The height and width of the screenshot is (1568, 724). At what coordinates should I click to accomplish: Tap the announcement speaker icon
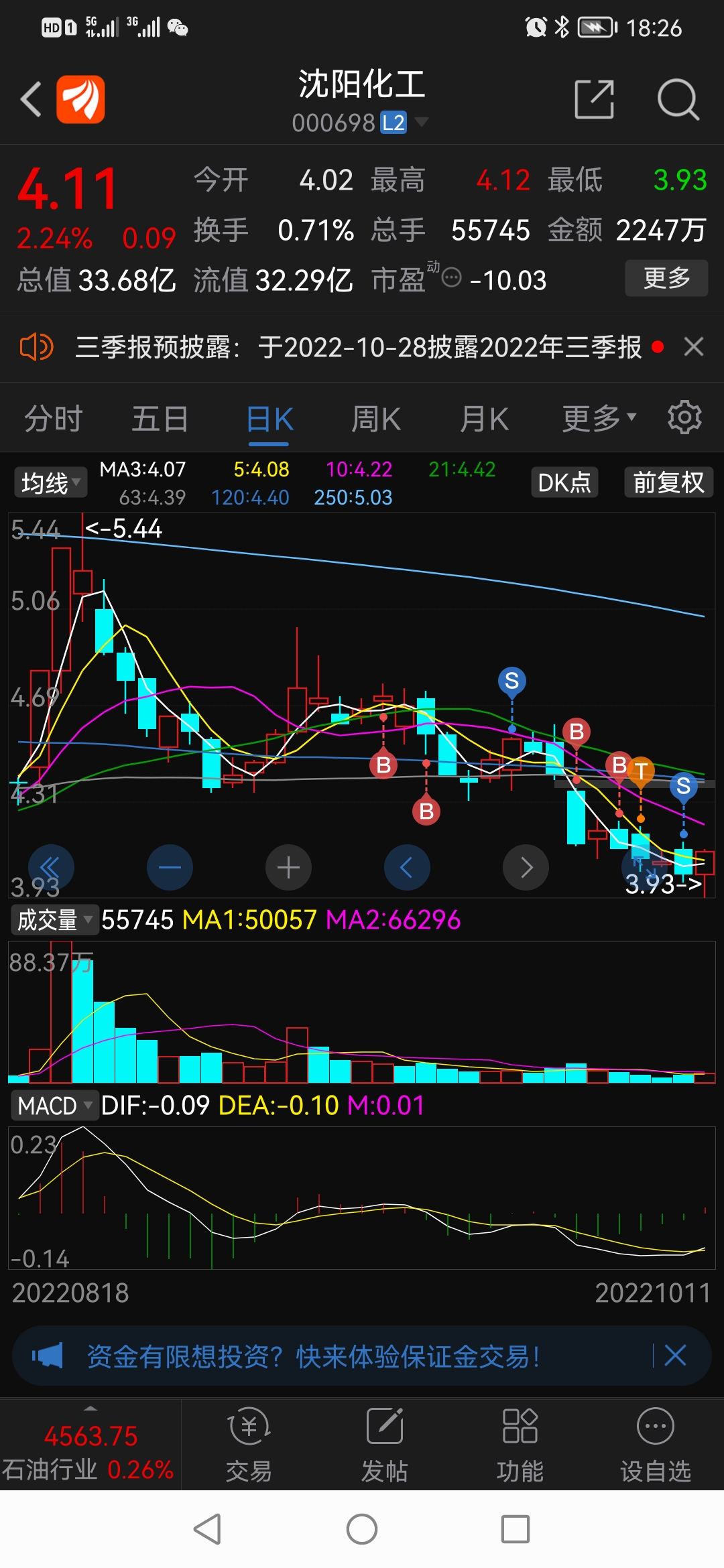point(35,347)
